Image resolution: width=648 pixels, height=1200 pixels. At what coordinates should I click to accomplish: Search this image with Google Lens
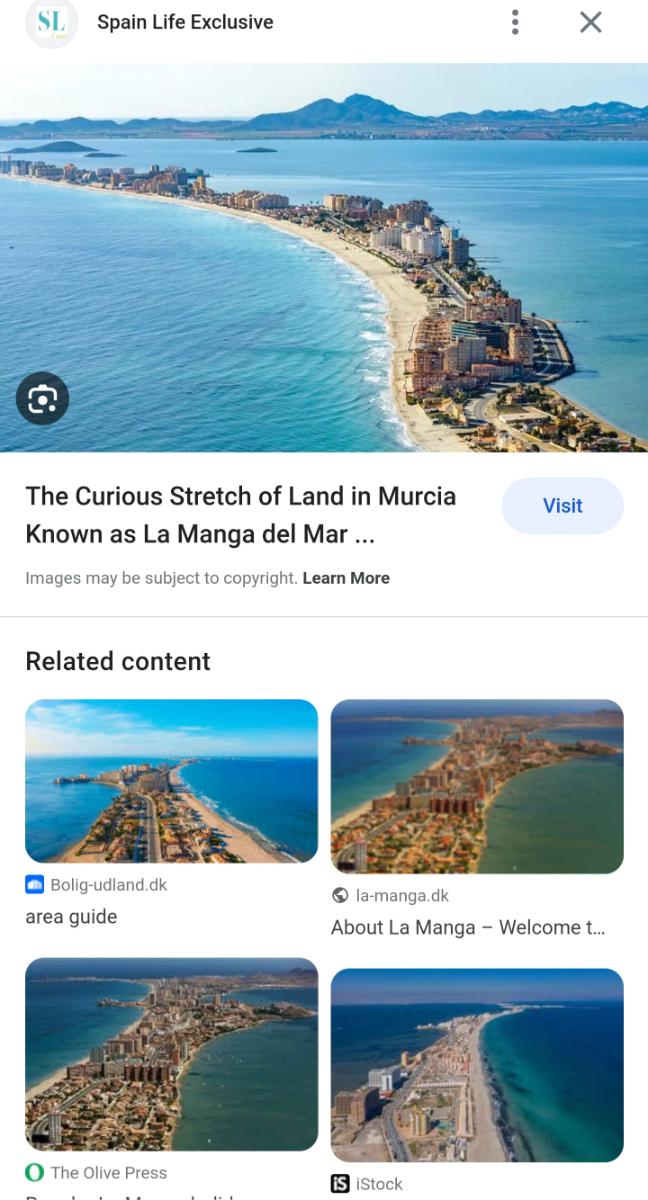pos(42,400)
